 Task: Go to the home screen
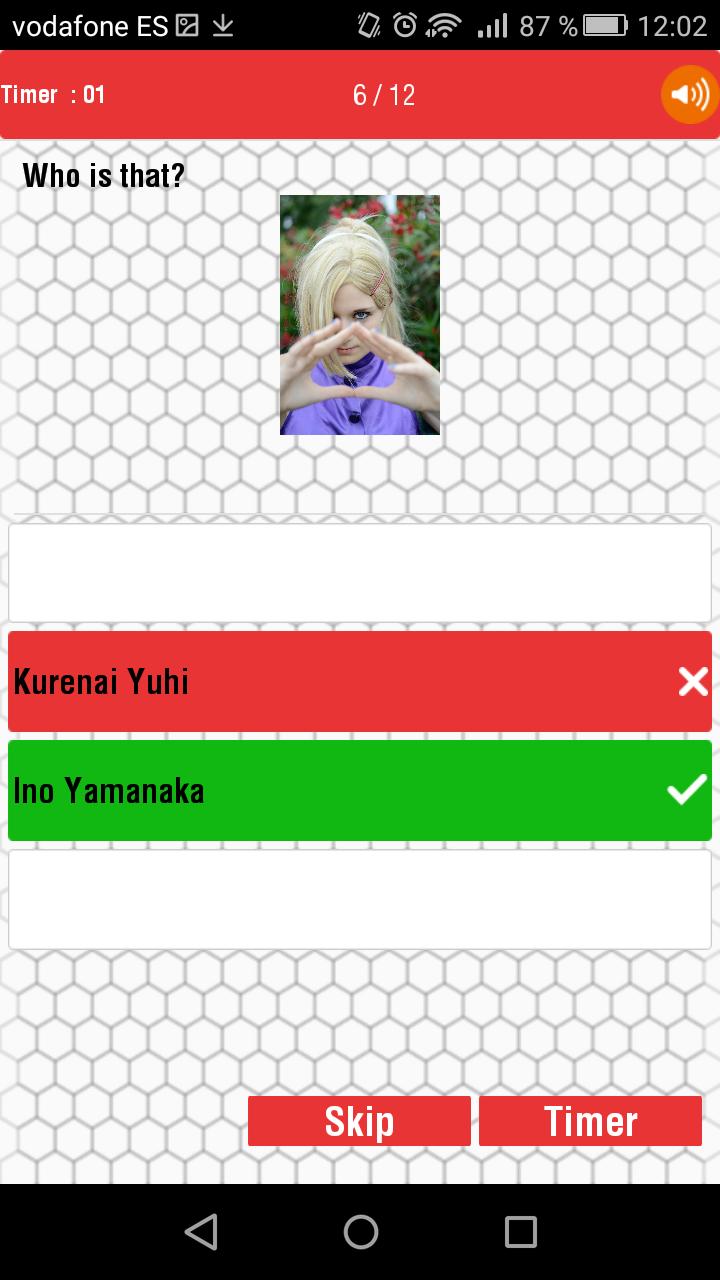(x=360, y=1232)
